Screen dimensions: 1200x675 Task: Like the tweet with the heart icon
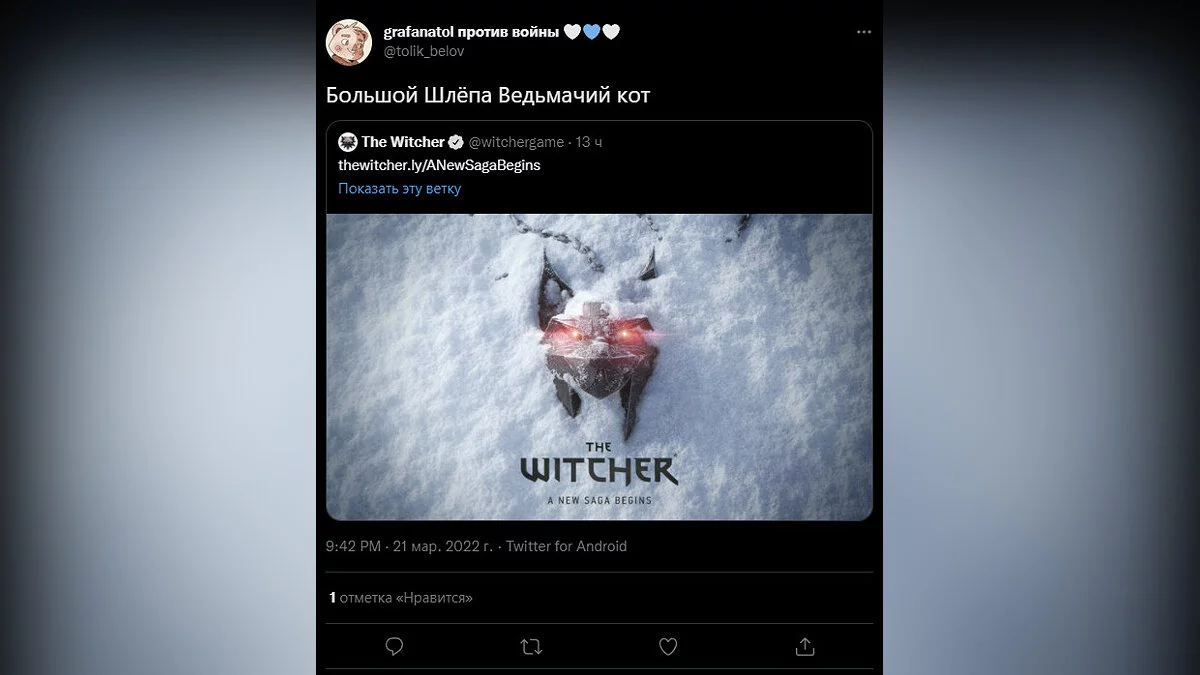(668, 646)
